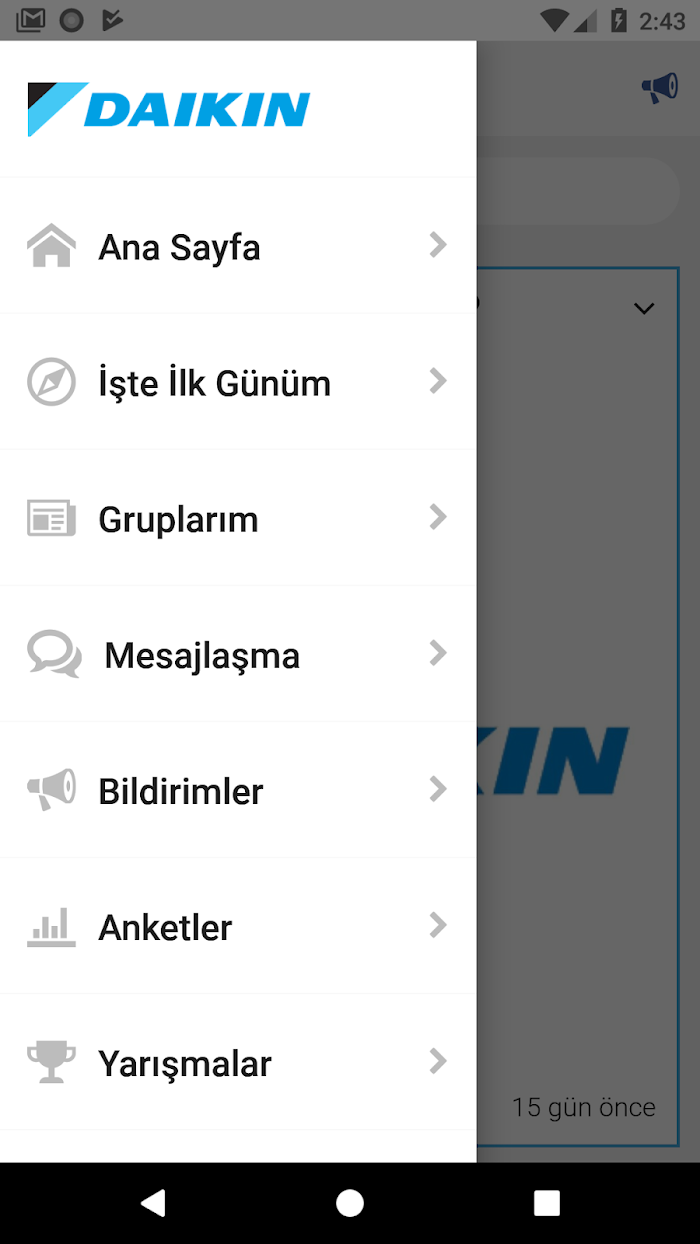Expand the post's dropdown chevron
The width and height of the screenshot is (700, 1244).
644,308
